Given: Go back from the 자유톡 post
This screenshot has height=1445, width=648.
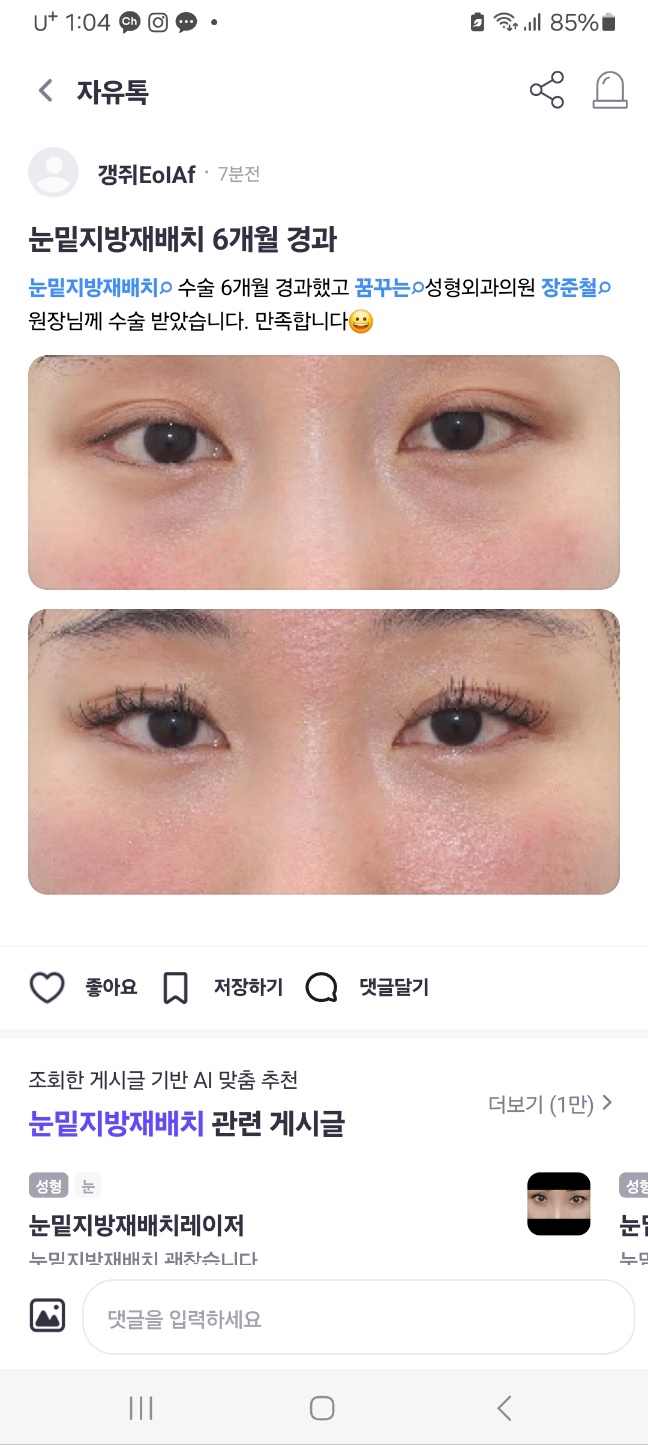Looking at the screenshot, I should click(45, 91).
